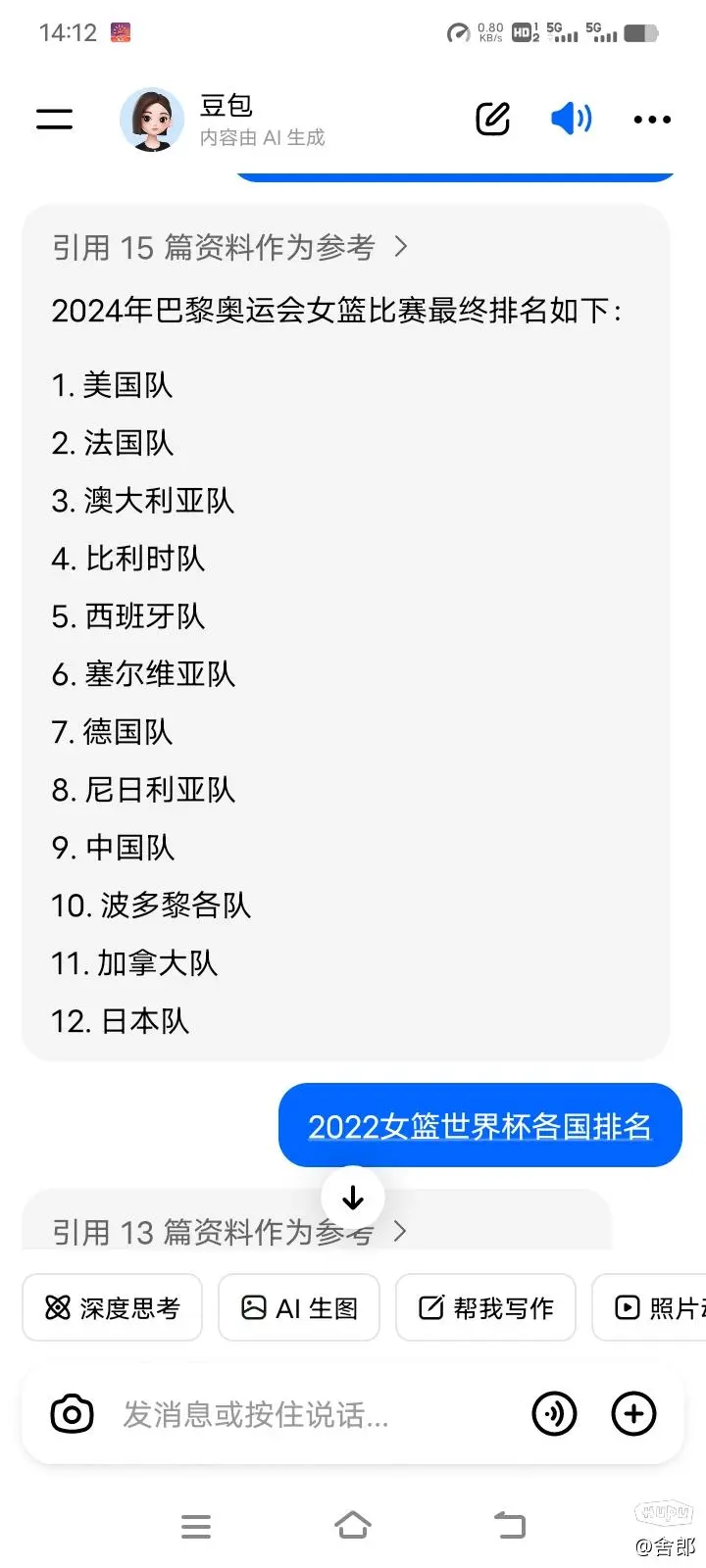The image size is (706, 1568).
Task: Choose the 帮我写作 chip
Action: click(485, 1307)
